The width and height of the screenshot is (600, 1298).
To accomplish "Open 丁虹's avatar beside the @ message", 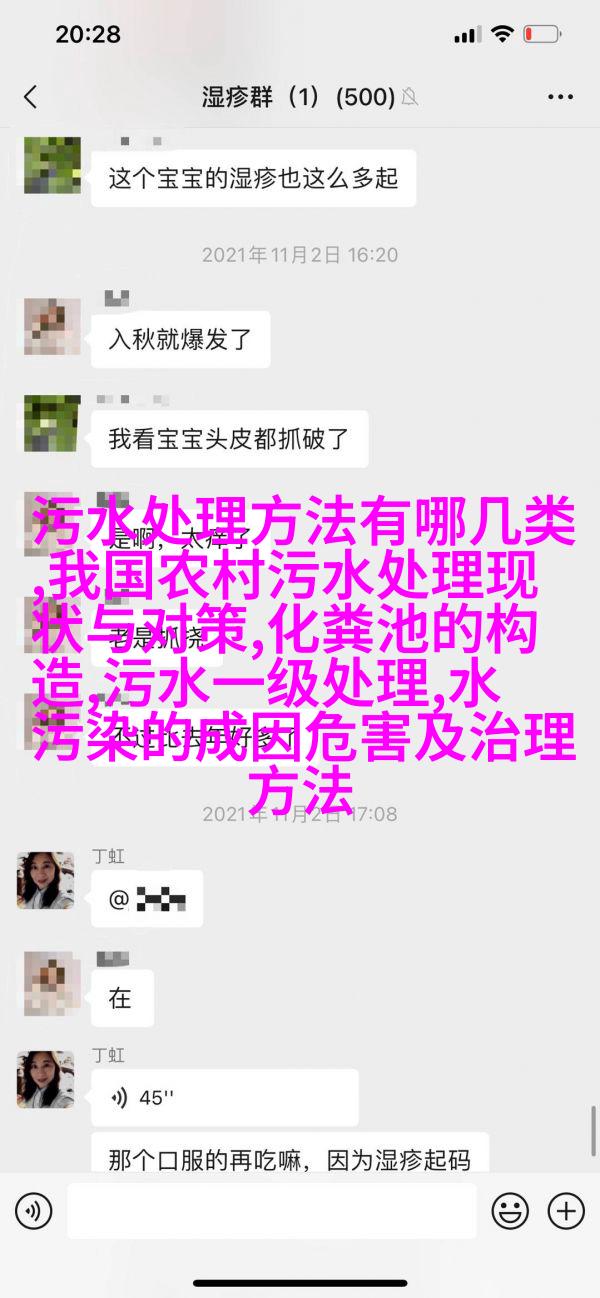I will coord(46,880).
